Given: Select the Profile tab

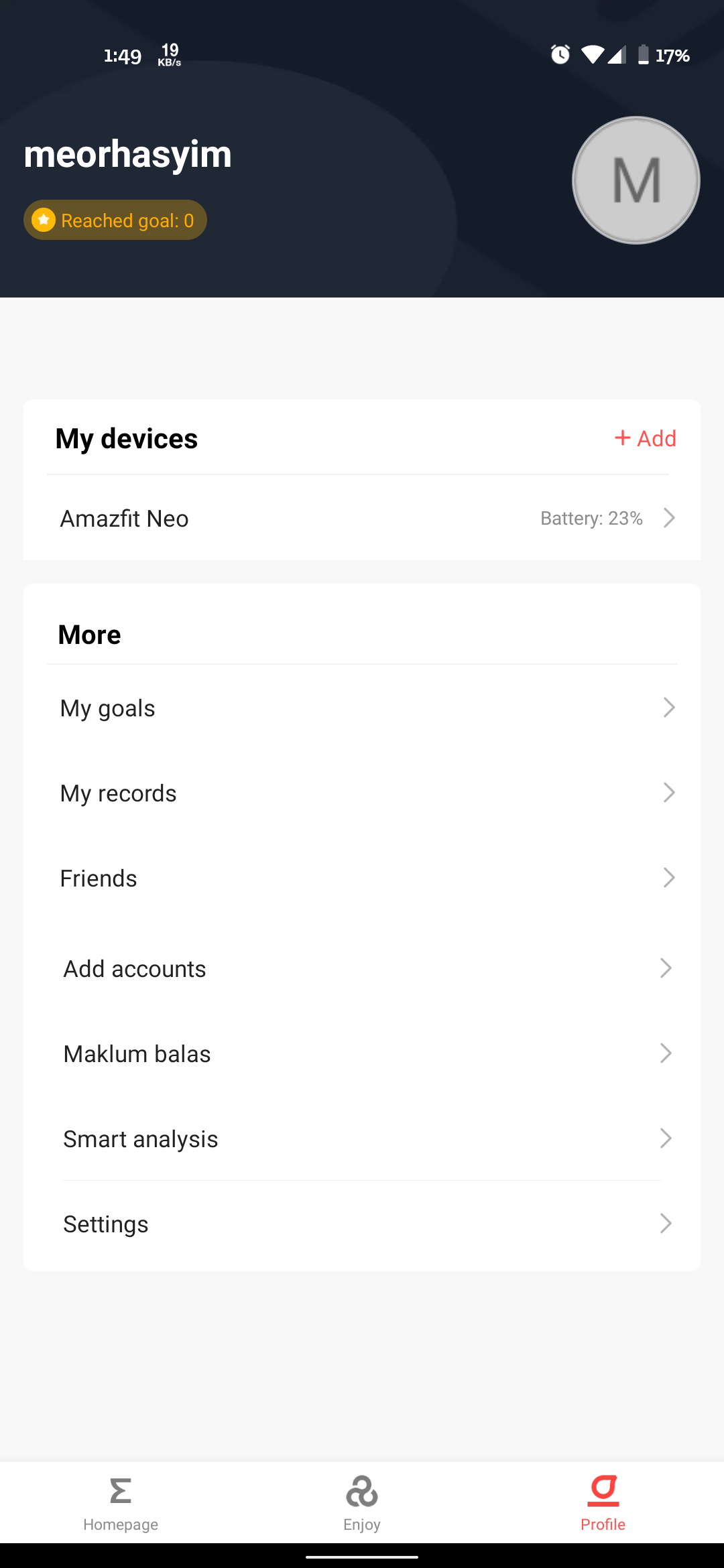Looking at the screenshot, I should [x=603, y=1503].
